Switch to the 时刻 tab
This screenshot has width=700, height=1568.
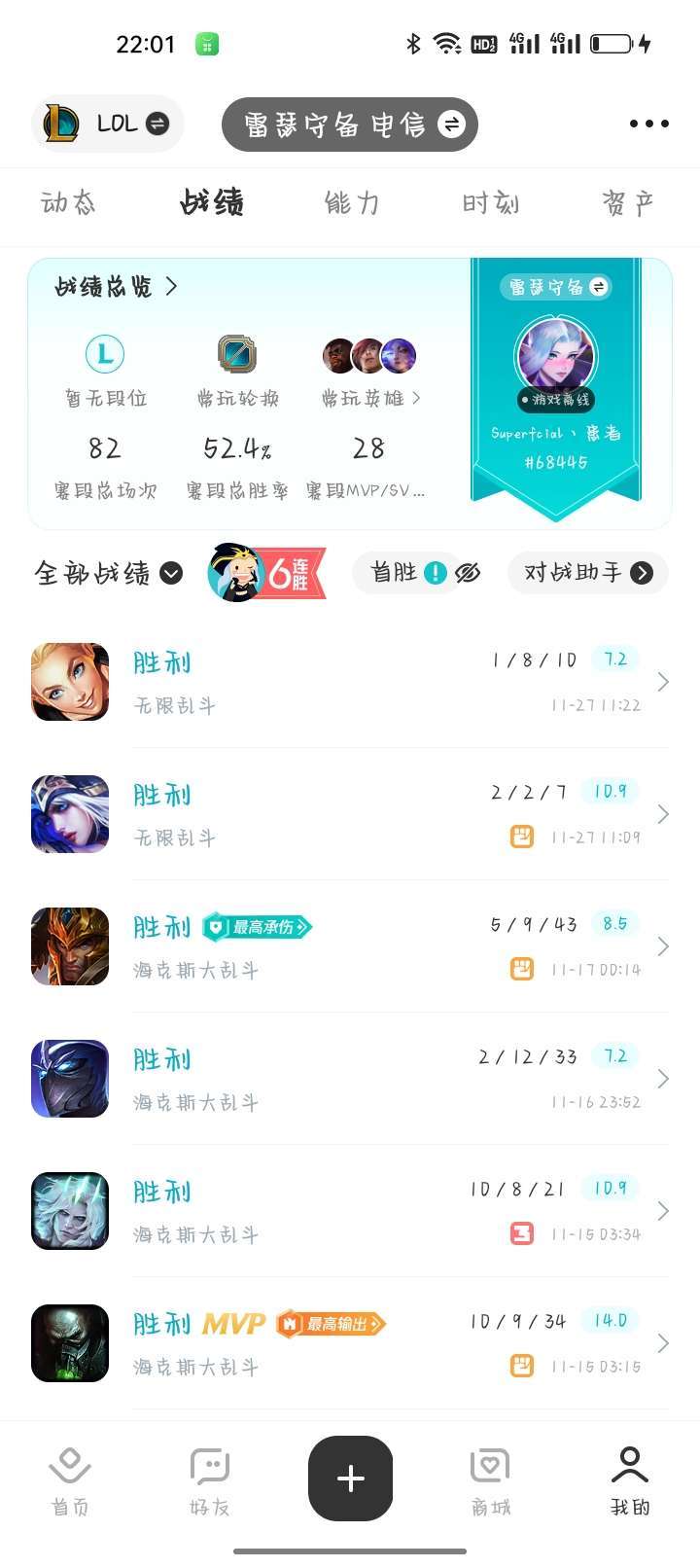pyautogui.click(x=490, y=202)
